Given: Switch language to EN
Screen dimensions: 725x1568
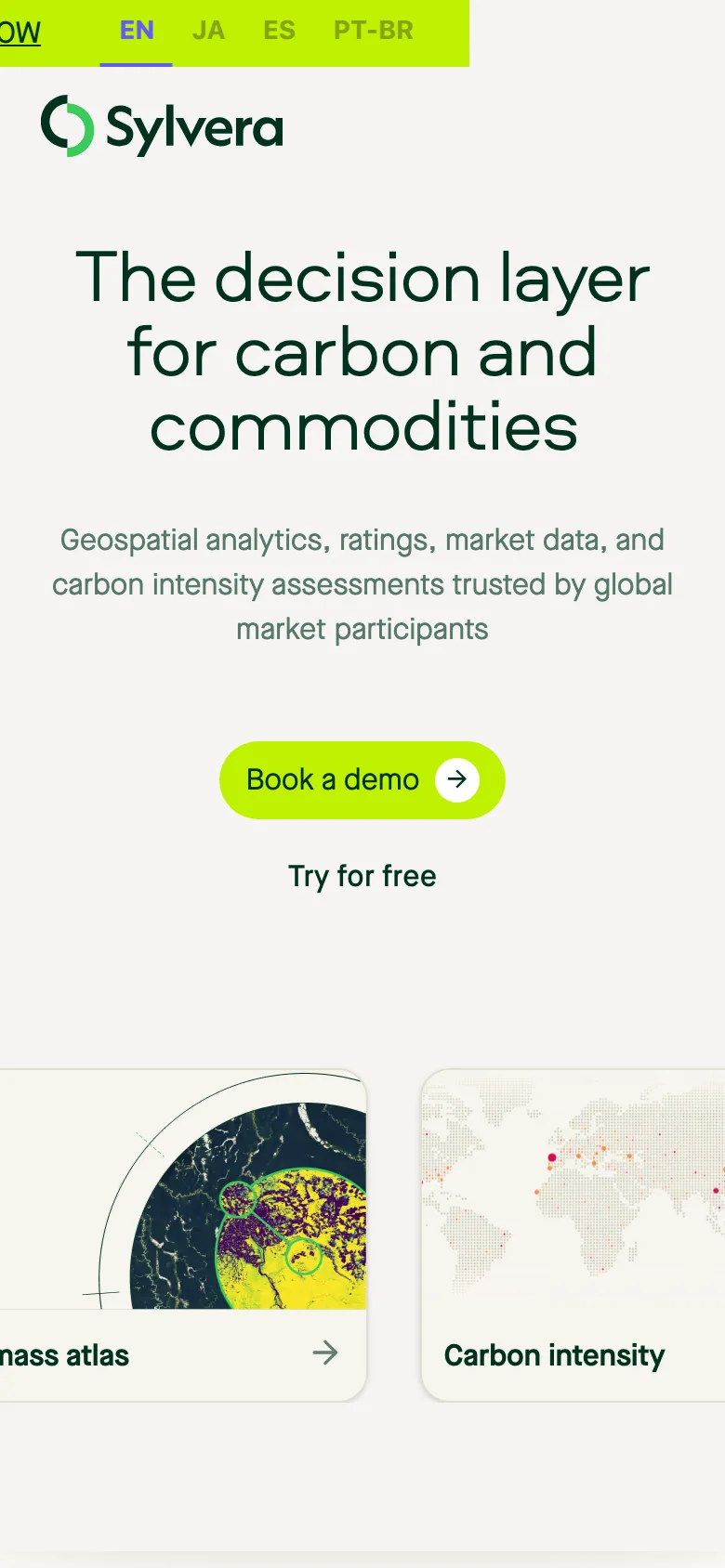Looking at the screenshot, I should [137, 31].
